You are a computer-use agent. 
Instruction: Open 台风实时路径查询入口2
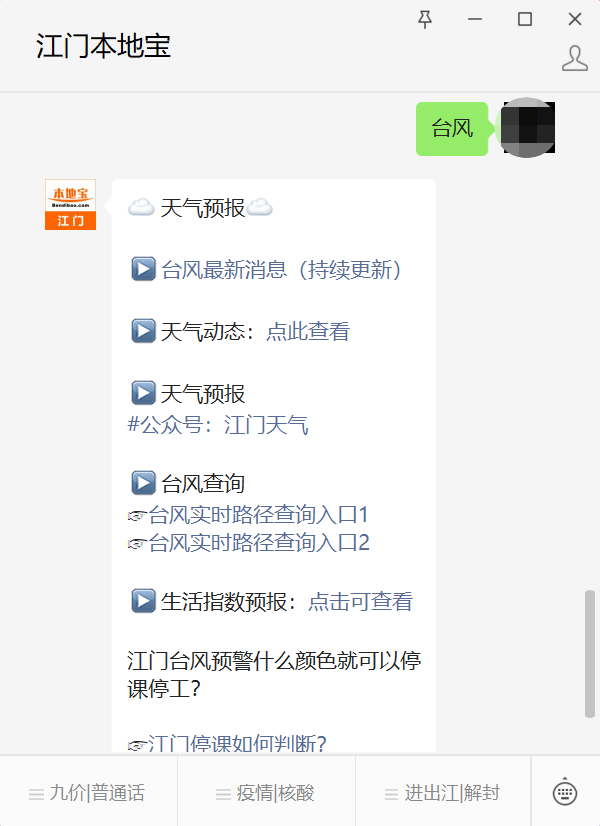tap(258, 543)
